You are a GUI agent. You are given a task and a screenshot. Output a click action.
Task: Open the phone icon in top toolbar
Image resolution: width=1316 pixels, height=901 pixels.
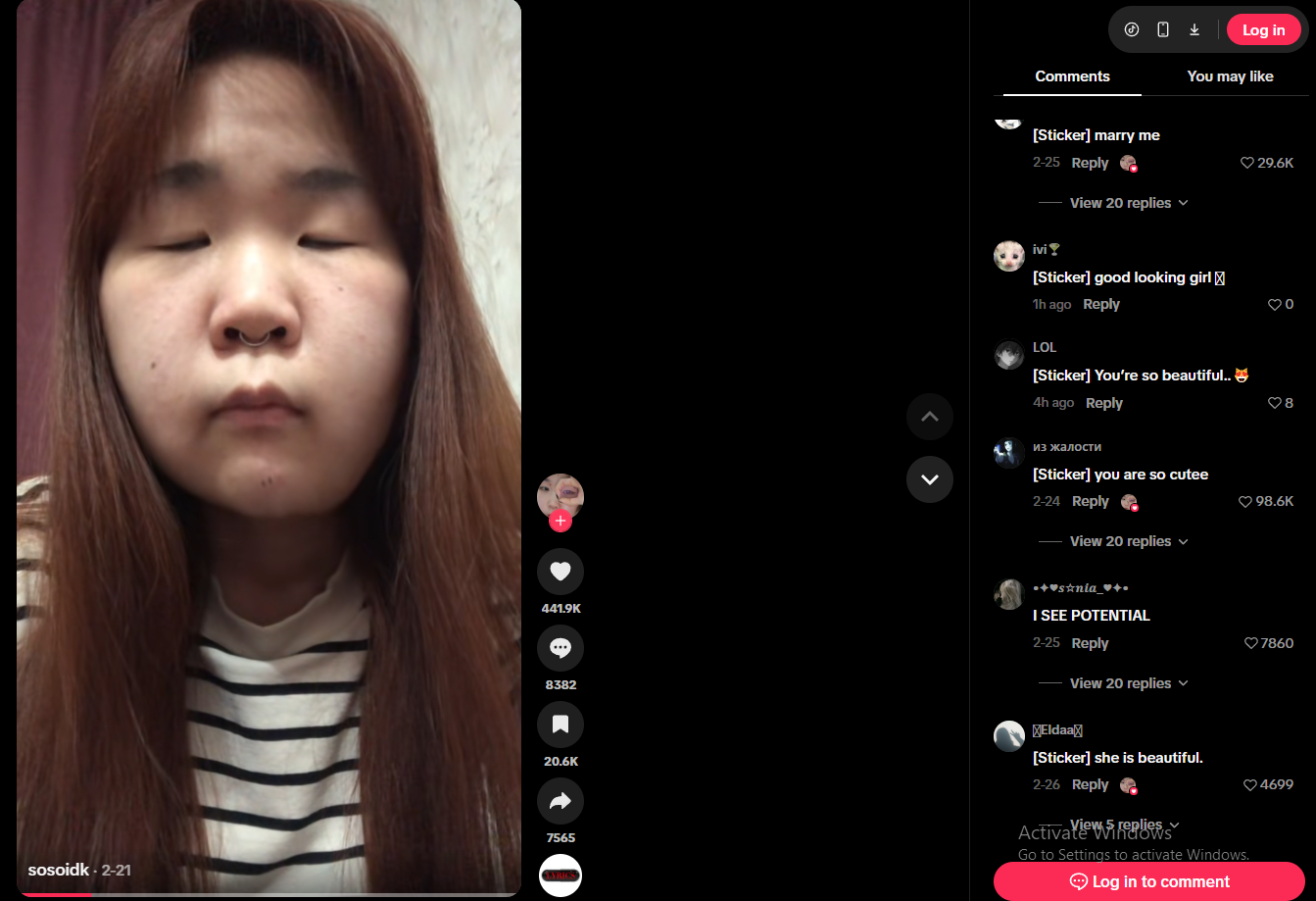(x=1163, y=29)
